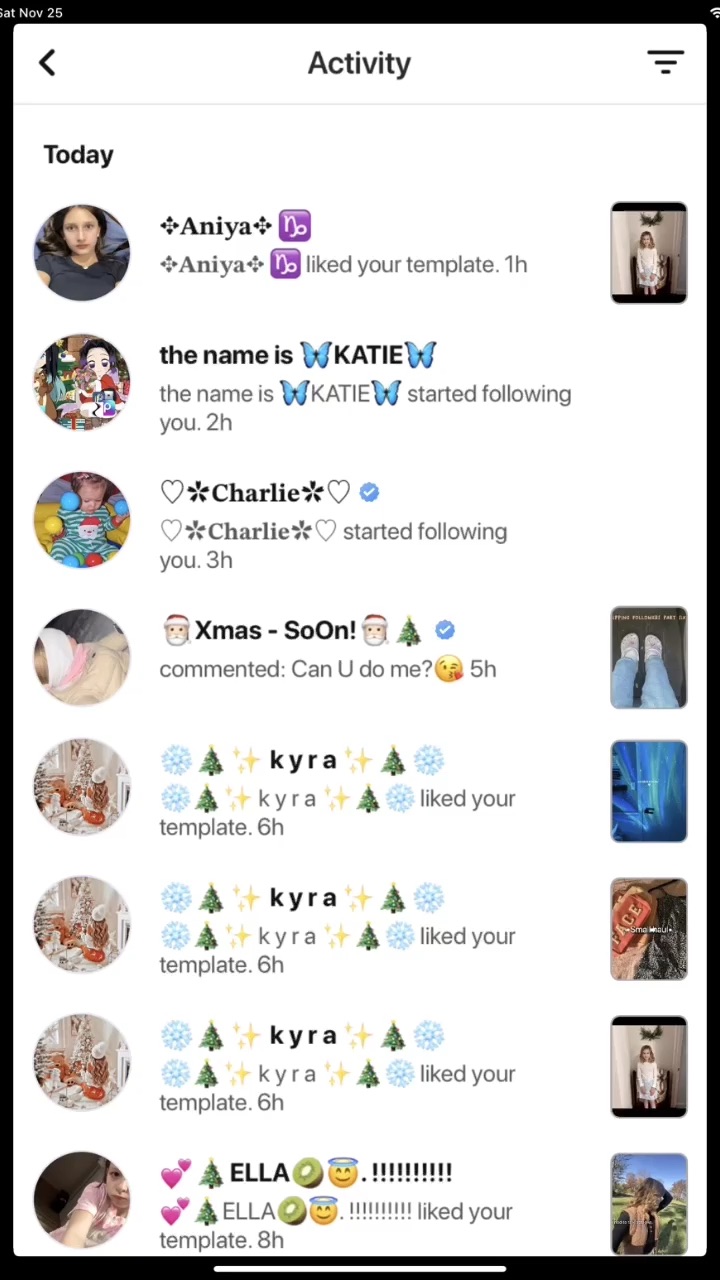Go back from the Activity screen
This screenshot has width=720, height=1280.
pyautogui.click(x=47, y=63)
